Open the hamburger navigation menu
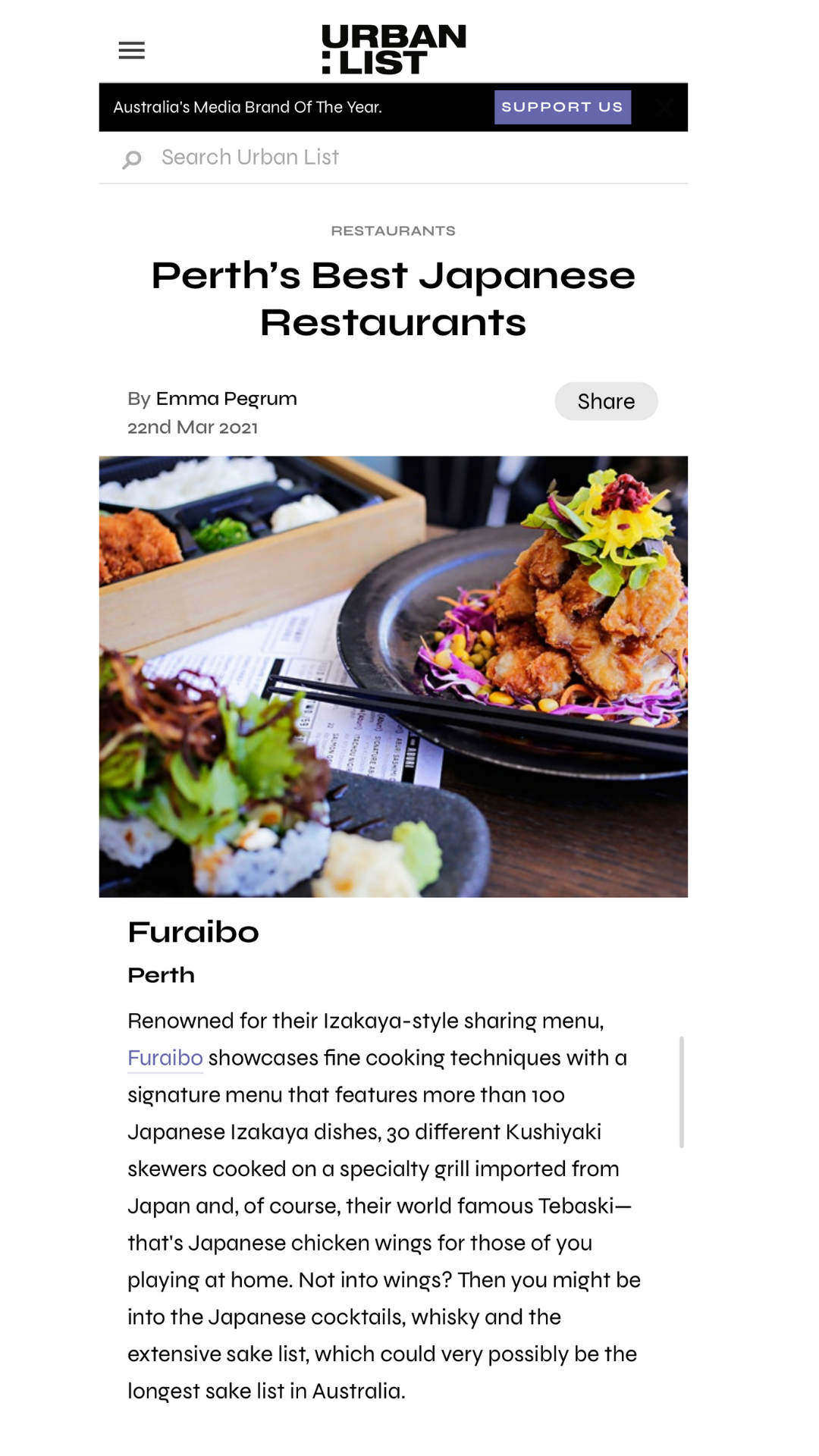This screenshot has width=819, height=1456. [131, 51]
